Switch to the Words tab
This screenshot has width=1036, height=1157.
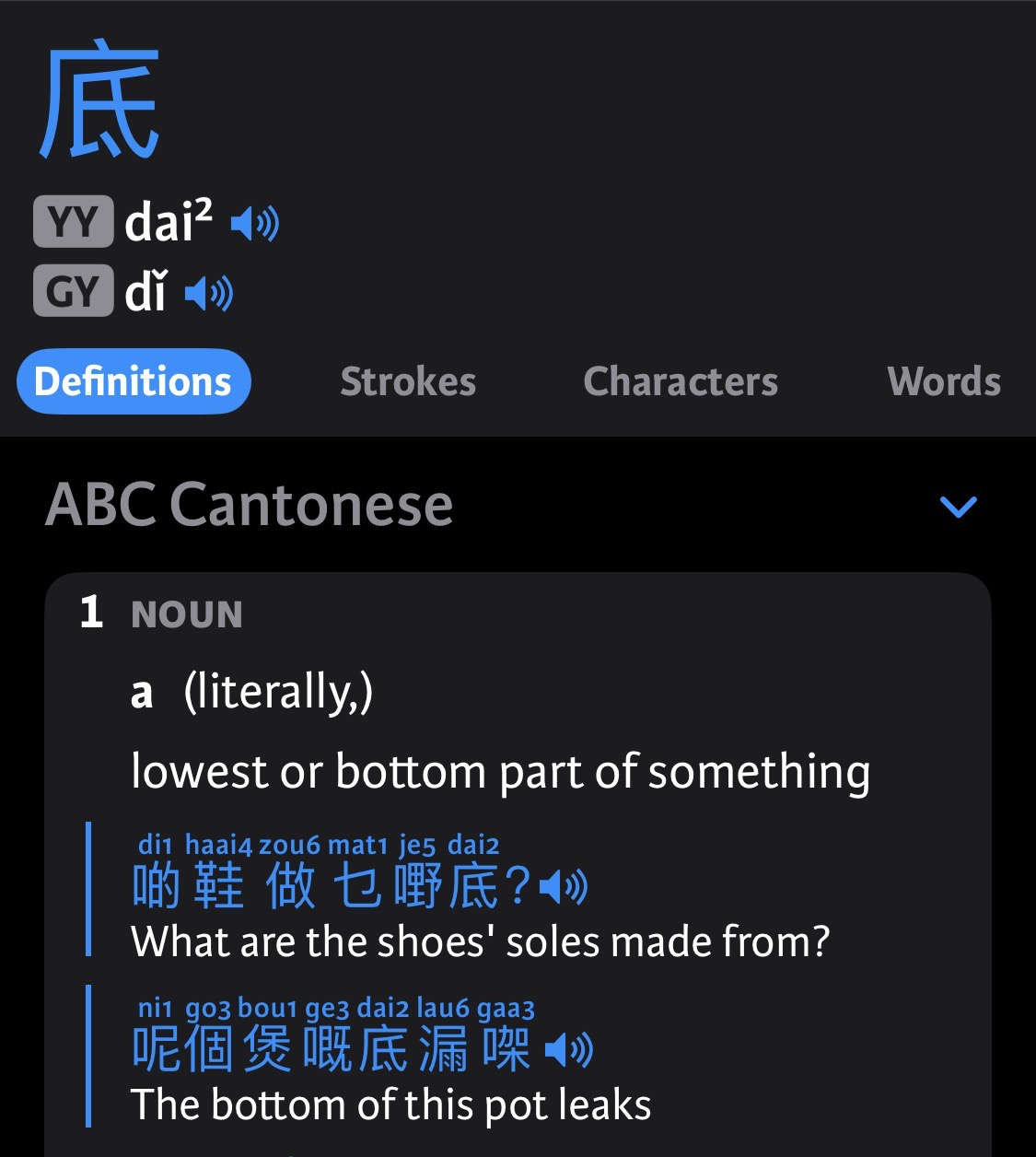[x=943, y=381]
